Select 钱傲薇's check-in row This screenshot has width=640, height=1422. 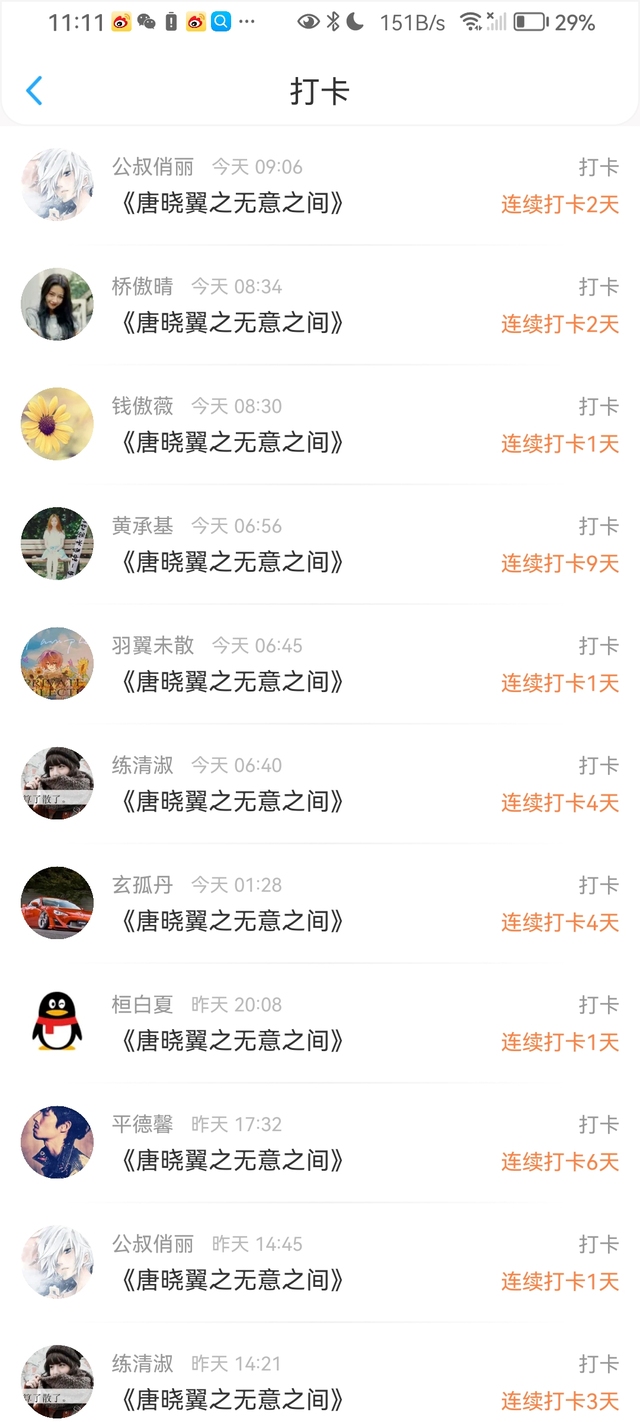[x=320, y=425]
